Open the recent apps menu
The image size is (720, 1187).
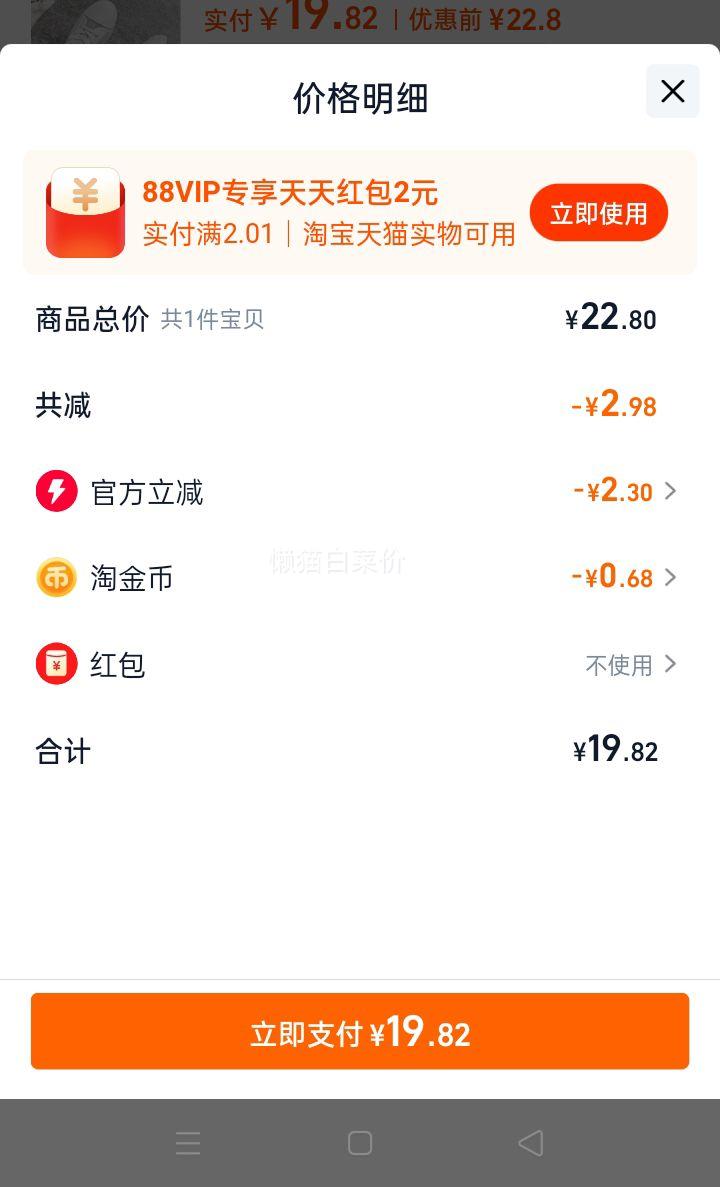pyautogui.click(x=188, y=1143)
